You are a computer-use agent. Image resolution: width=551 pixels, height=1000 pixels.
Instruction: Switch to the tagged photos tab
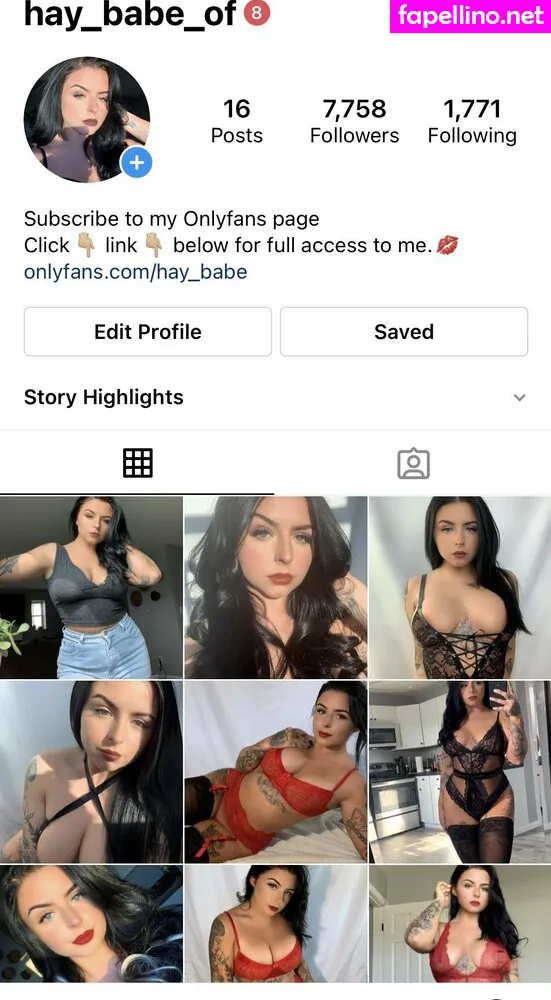(413, 464)
